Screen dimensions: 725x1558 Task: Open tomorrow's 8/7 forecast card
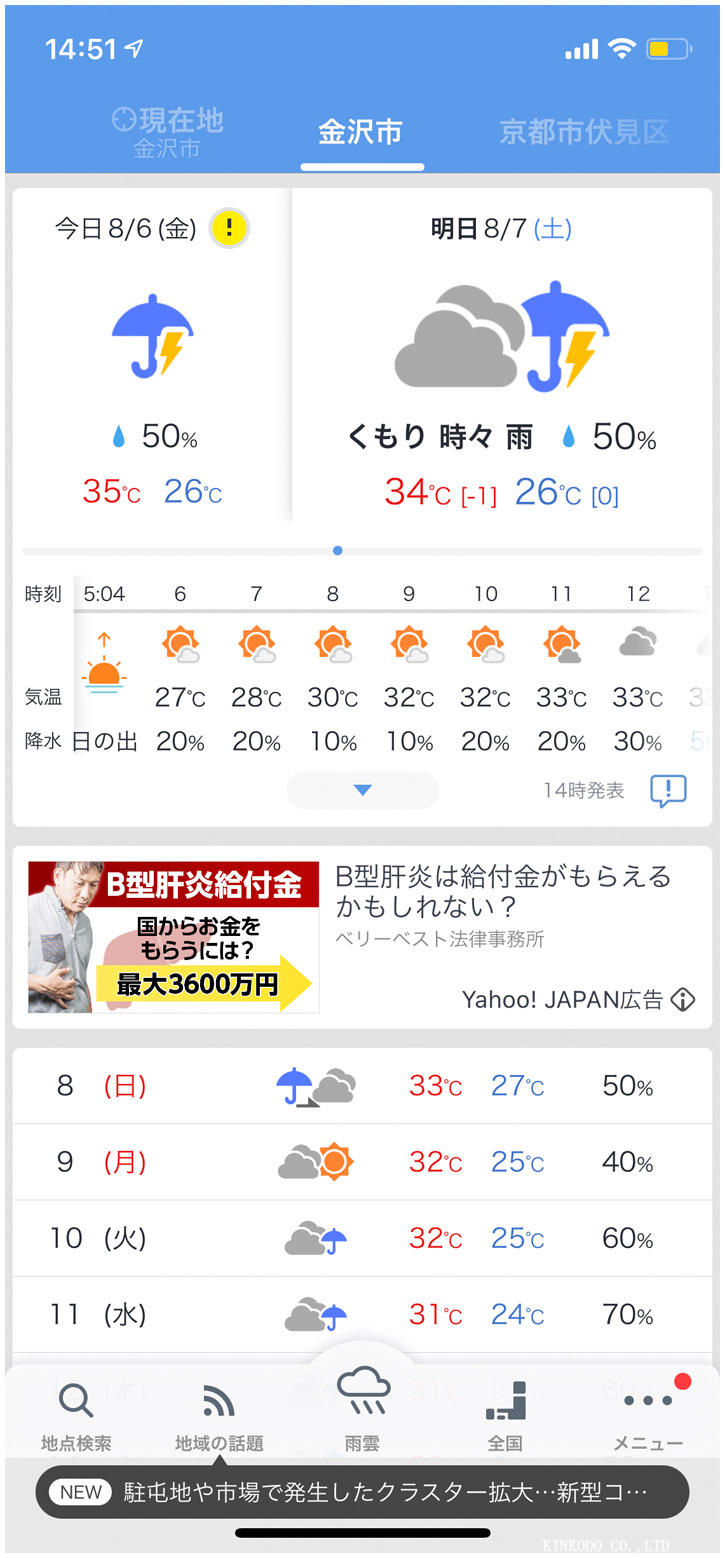[x=502, y=360]
